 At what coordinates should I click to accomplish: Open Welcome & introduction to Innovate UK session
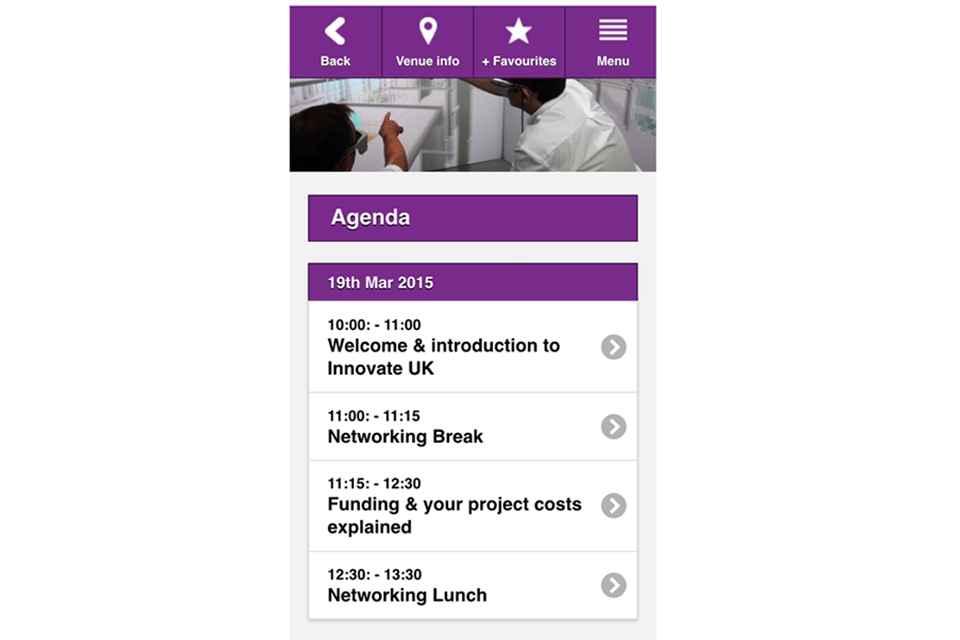(472, 347)
